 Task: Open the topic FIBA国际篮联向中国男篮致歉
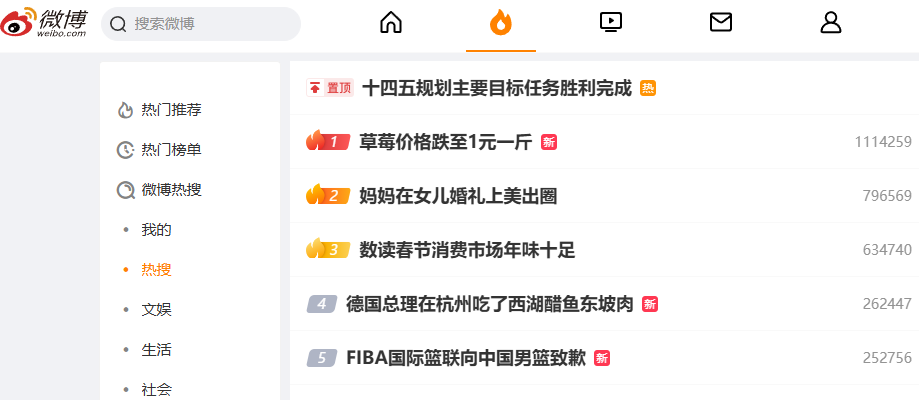coord(466,358)
